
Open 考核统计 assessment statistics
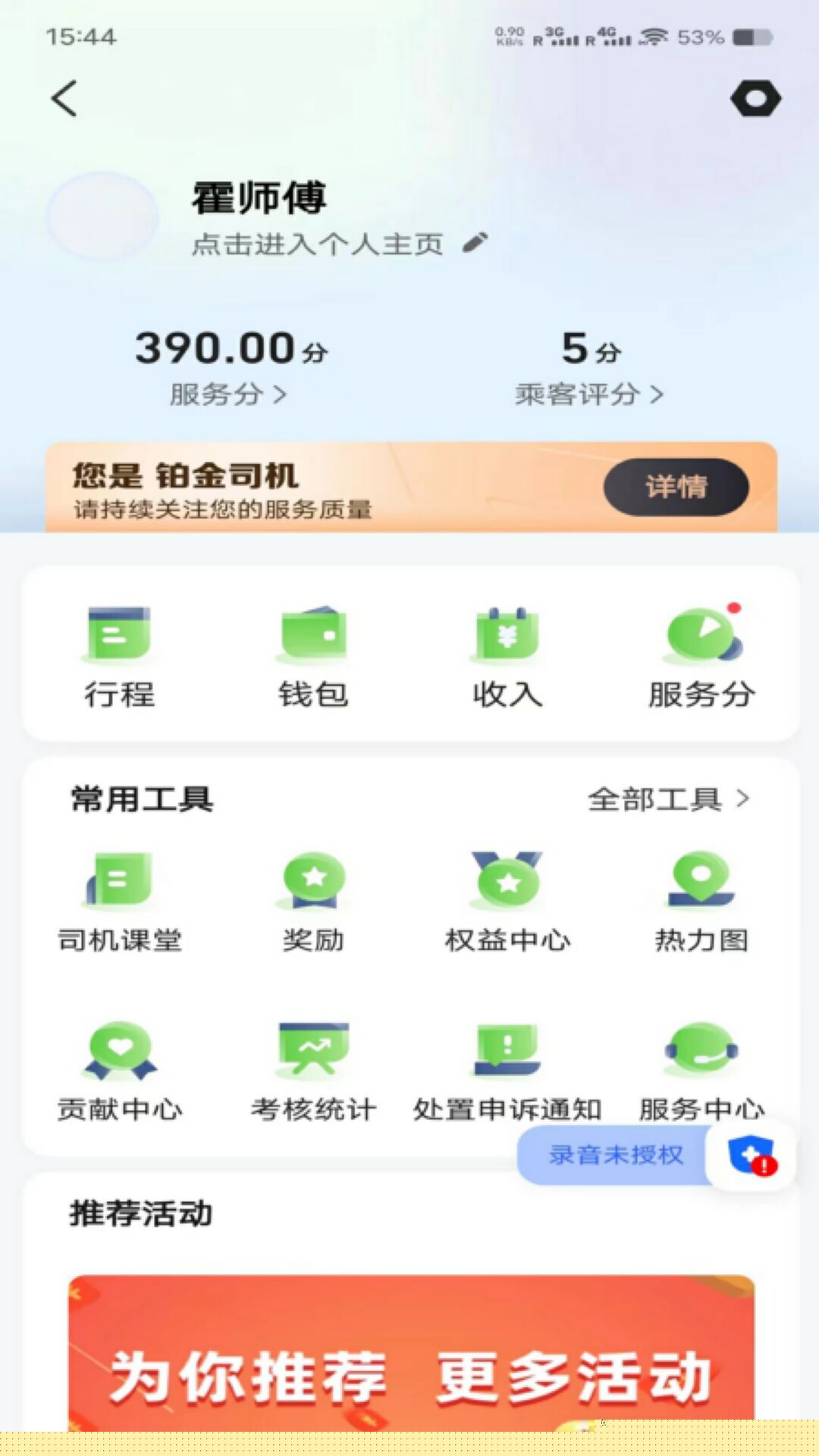pos(313,1071)
